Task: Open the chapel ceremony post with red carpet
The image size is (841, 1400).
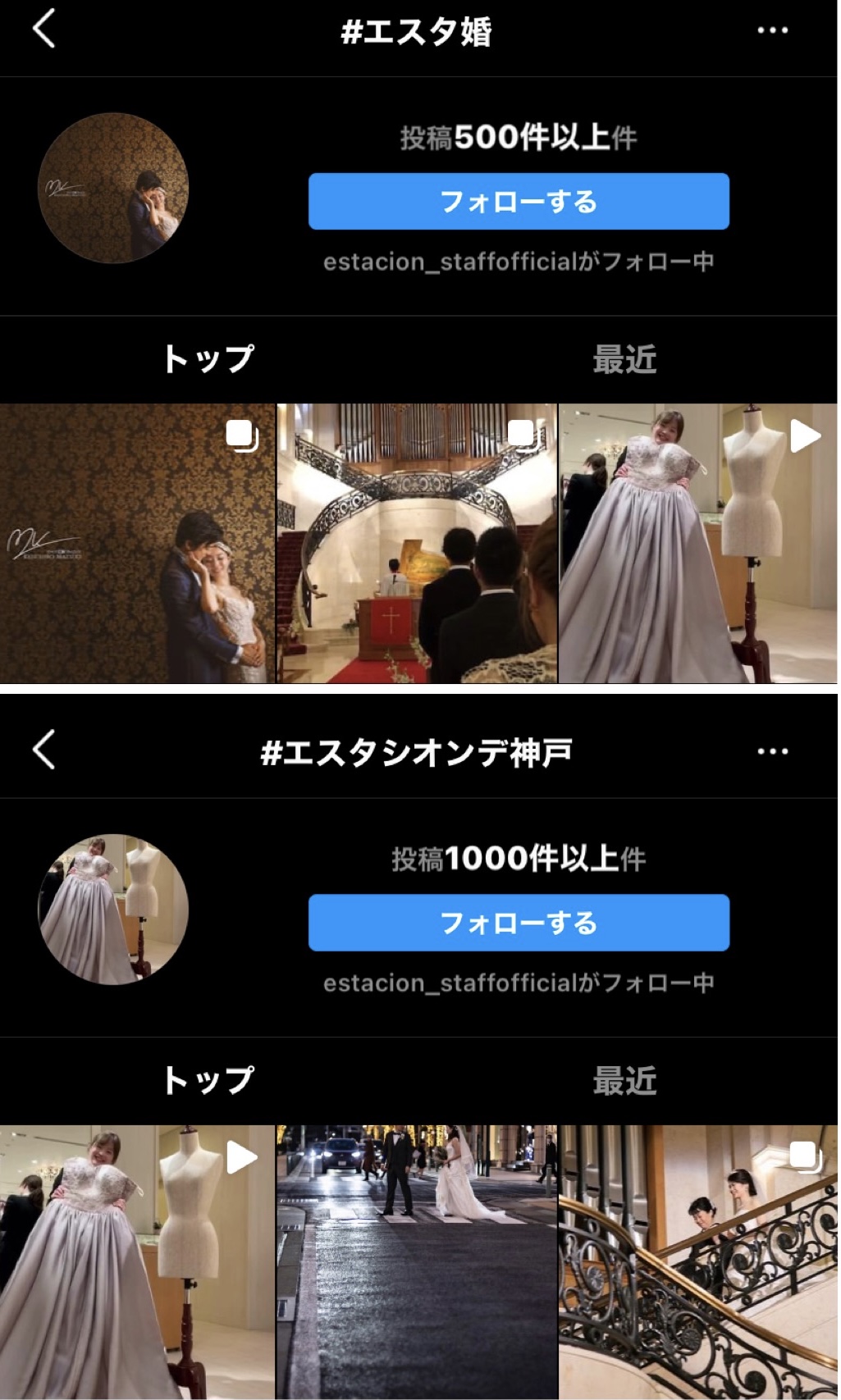Action: click(x=417, y=543)
